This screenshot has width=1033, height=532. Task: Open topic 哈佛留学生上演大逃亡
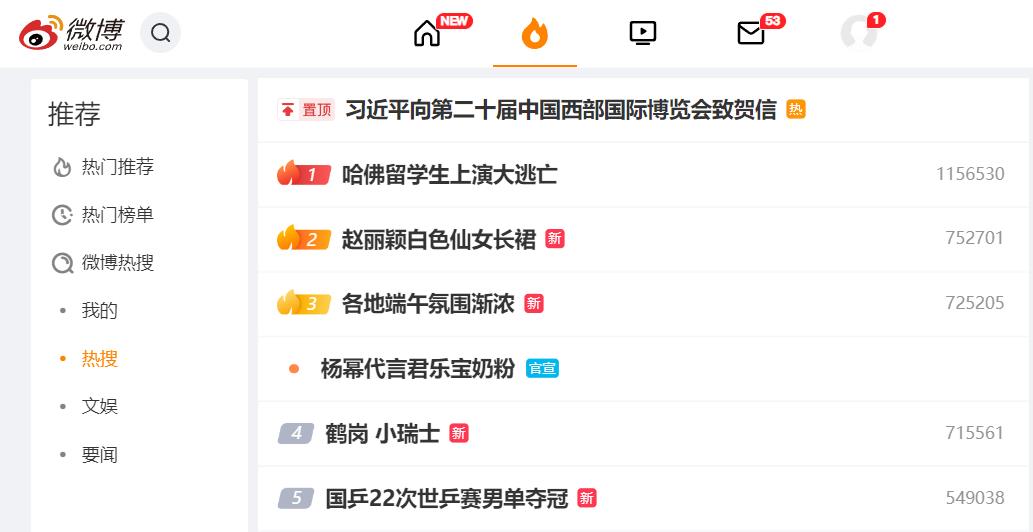tap(449, 175)
